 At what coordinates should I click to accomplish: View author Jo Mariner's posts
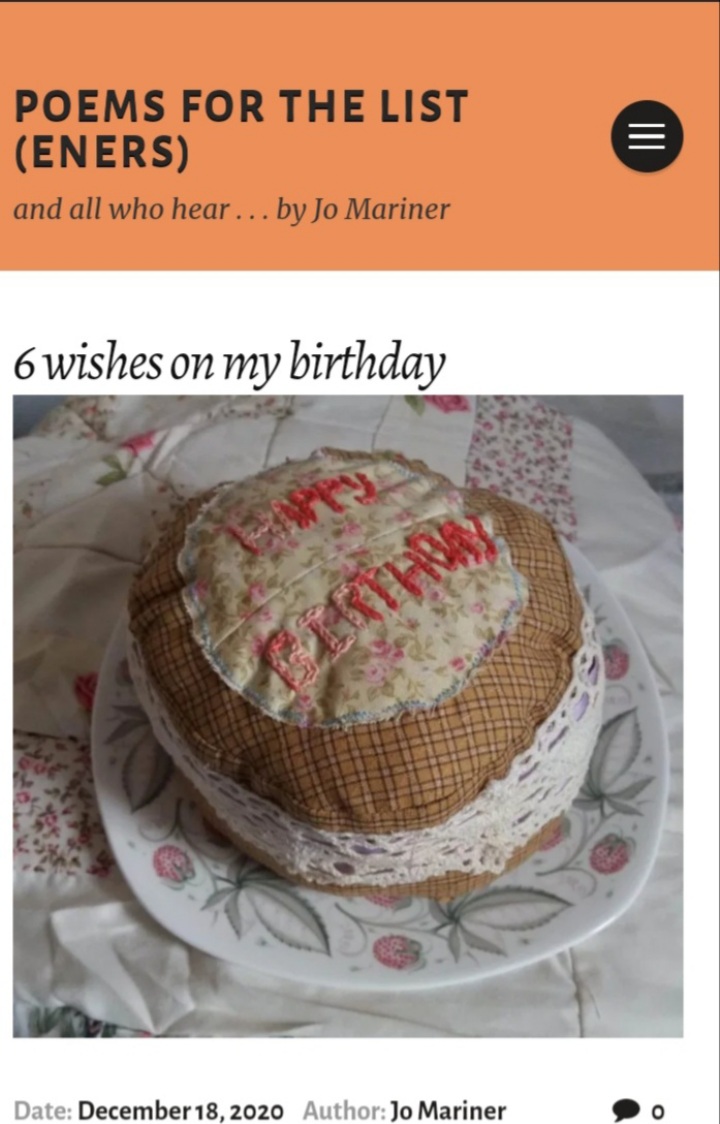point(447,1110)
